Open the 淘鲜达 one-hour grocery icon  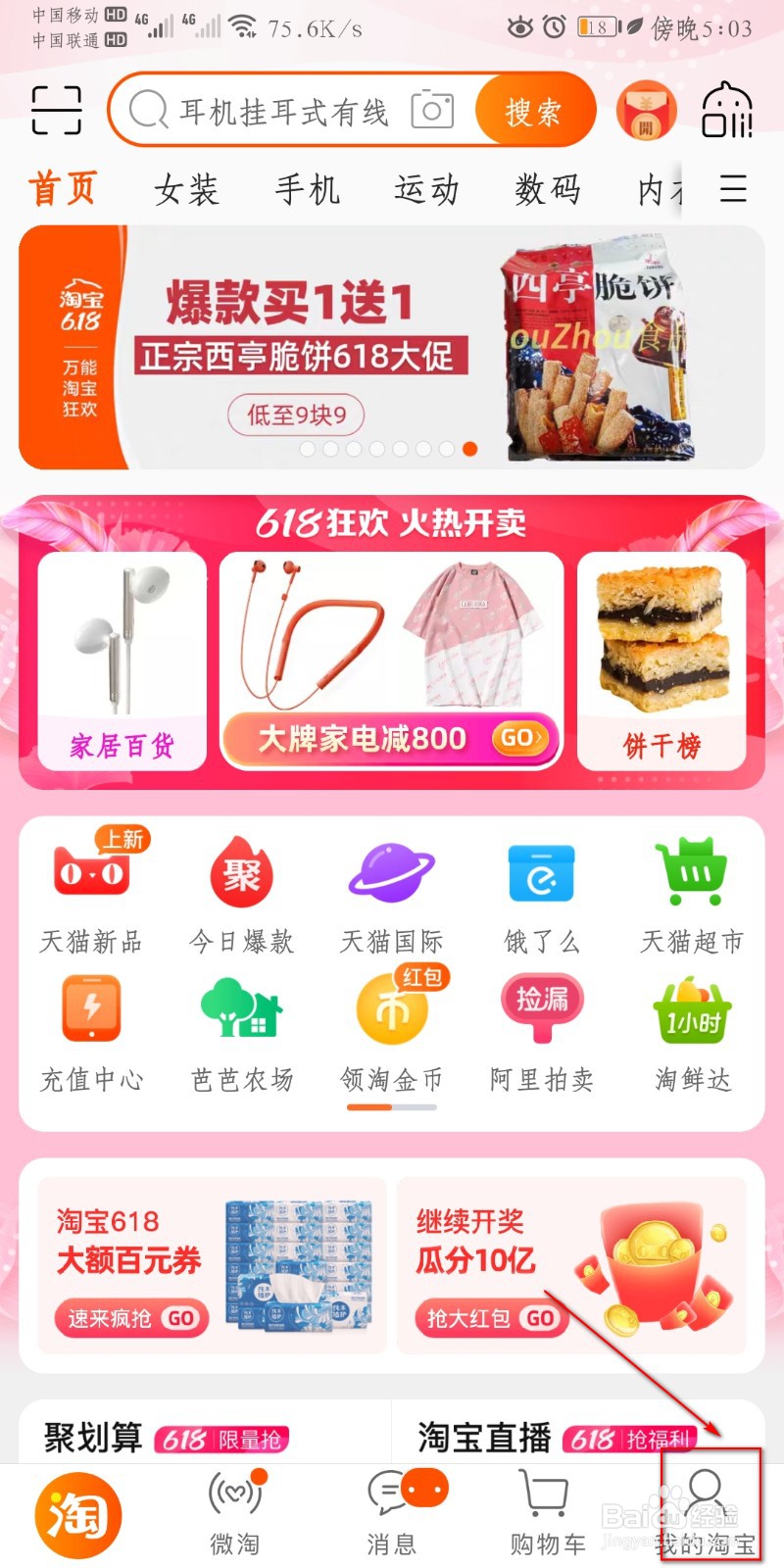pyautogui.click(x=691, y=1011)
